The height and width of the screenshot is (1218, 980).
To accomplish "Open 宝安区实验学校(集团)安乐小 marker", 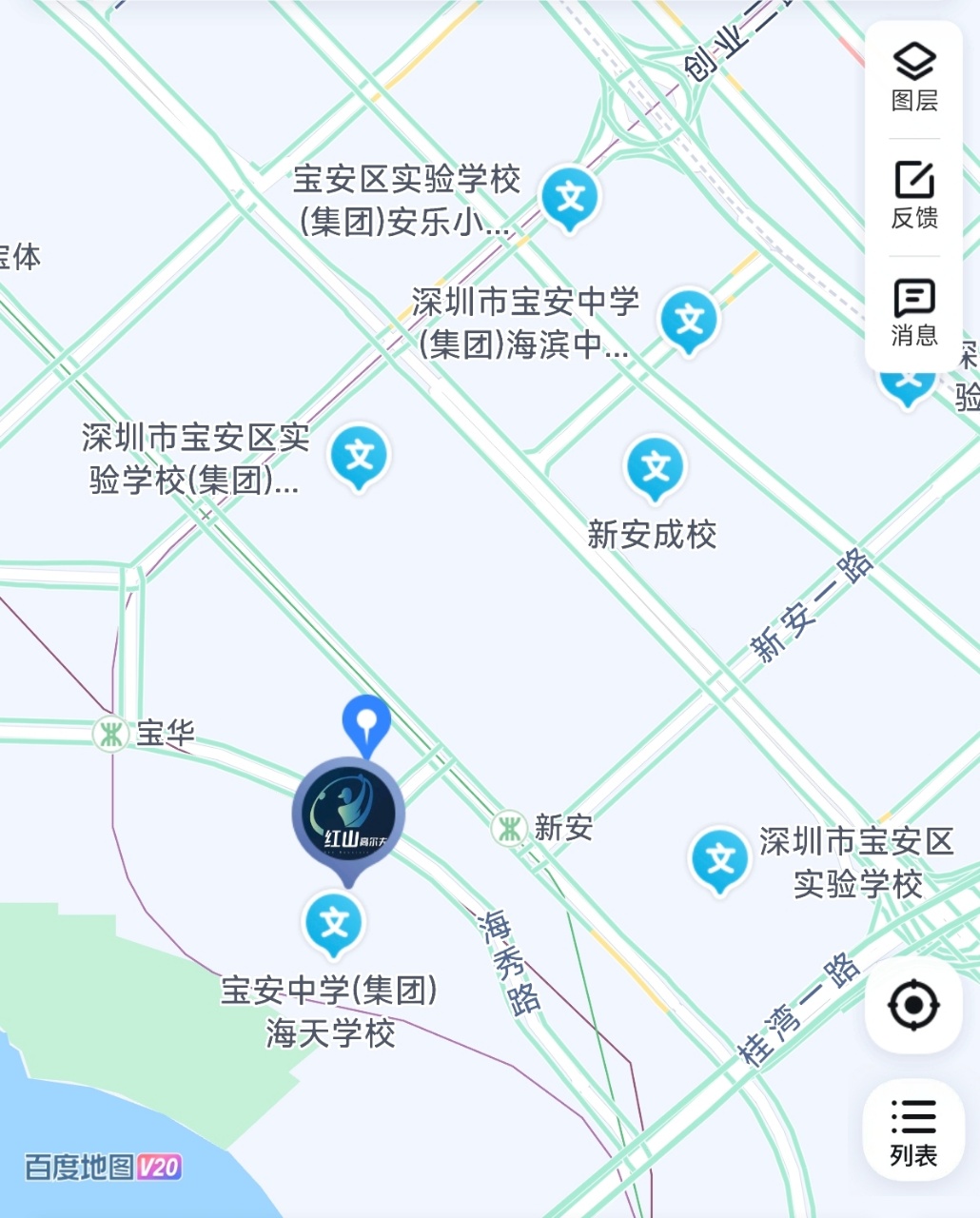I will coord(570,198).
